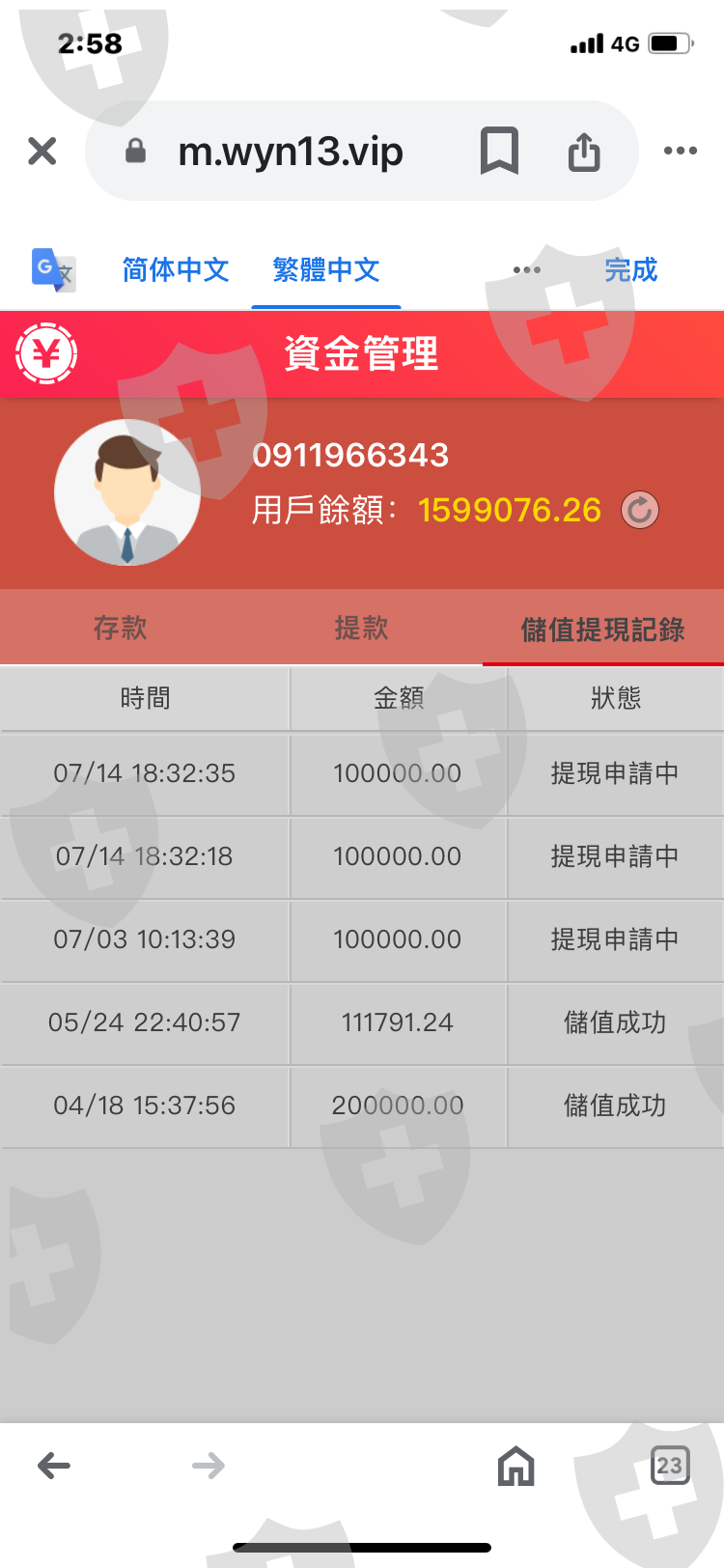
Task: Tap 完成 to finish translating
Action: coord(631,270)
